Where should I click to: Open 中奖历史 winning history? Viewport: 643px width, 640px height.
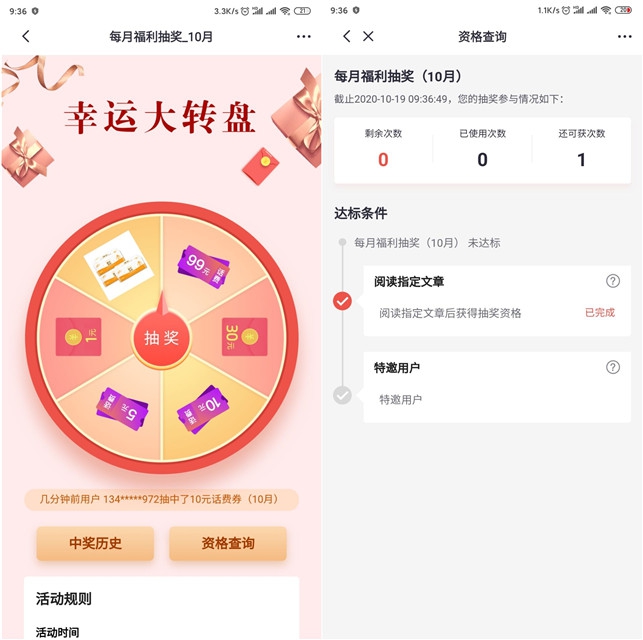click(95, 544)
